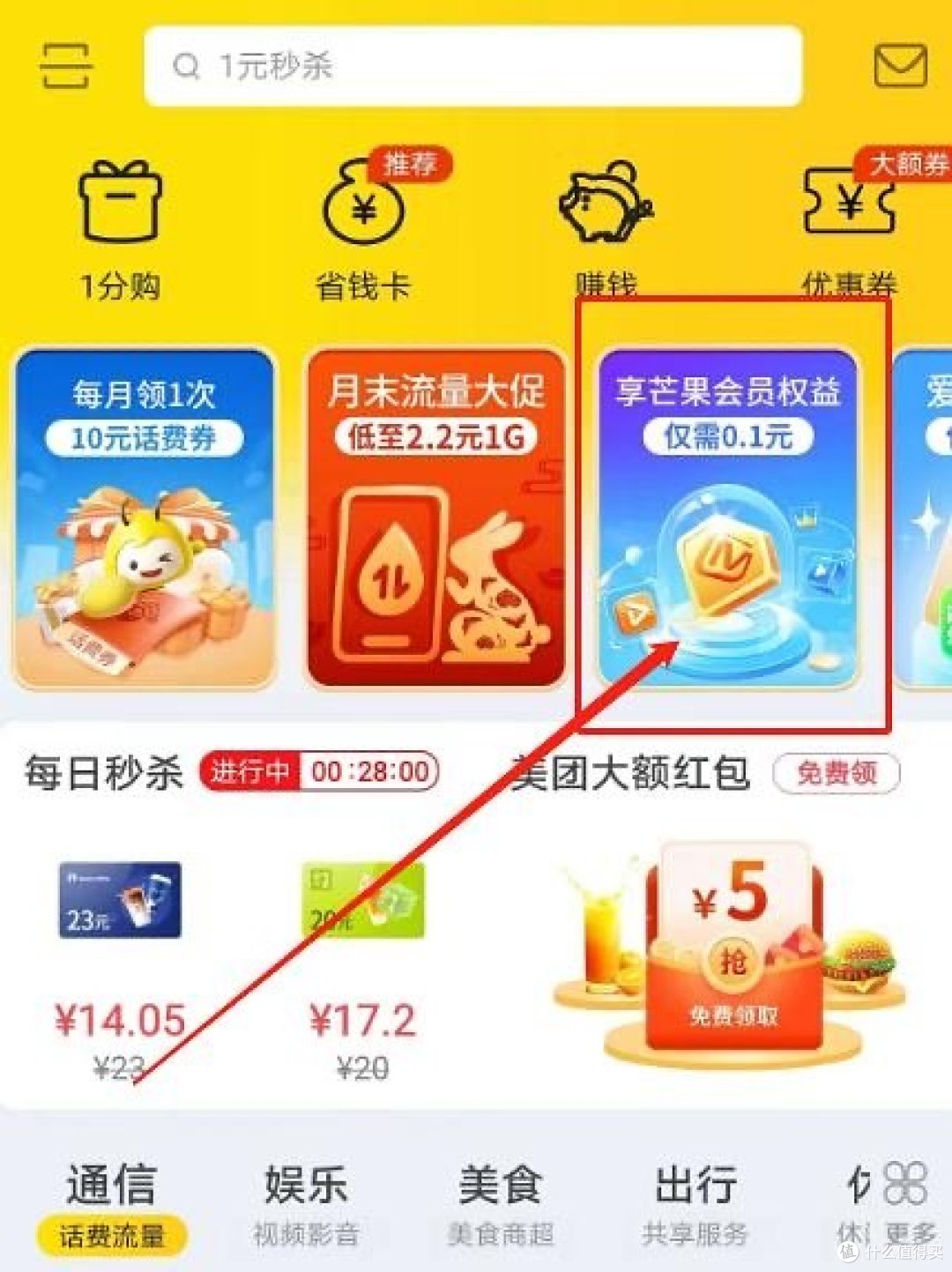952x1272 pixels.
Task: Select the ¥14.05 flash sale item
Action: point(120,961)
